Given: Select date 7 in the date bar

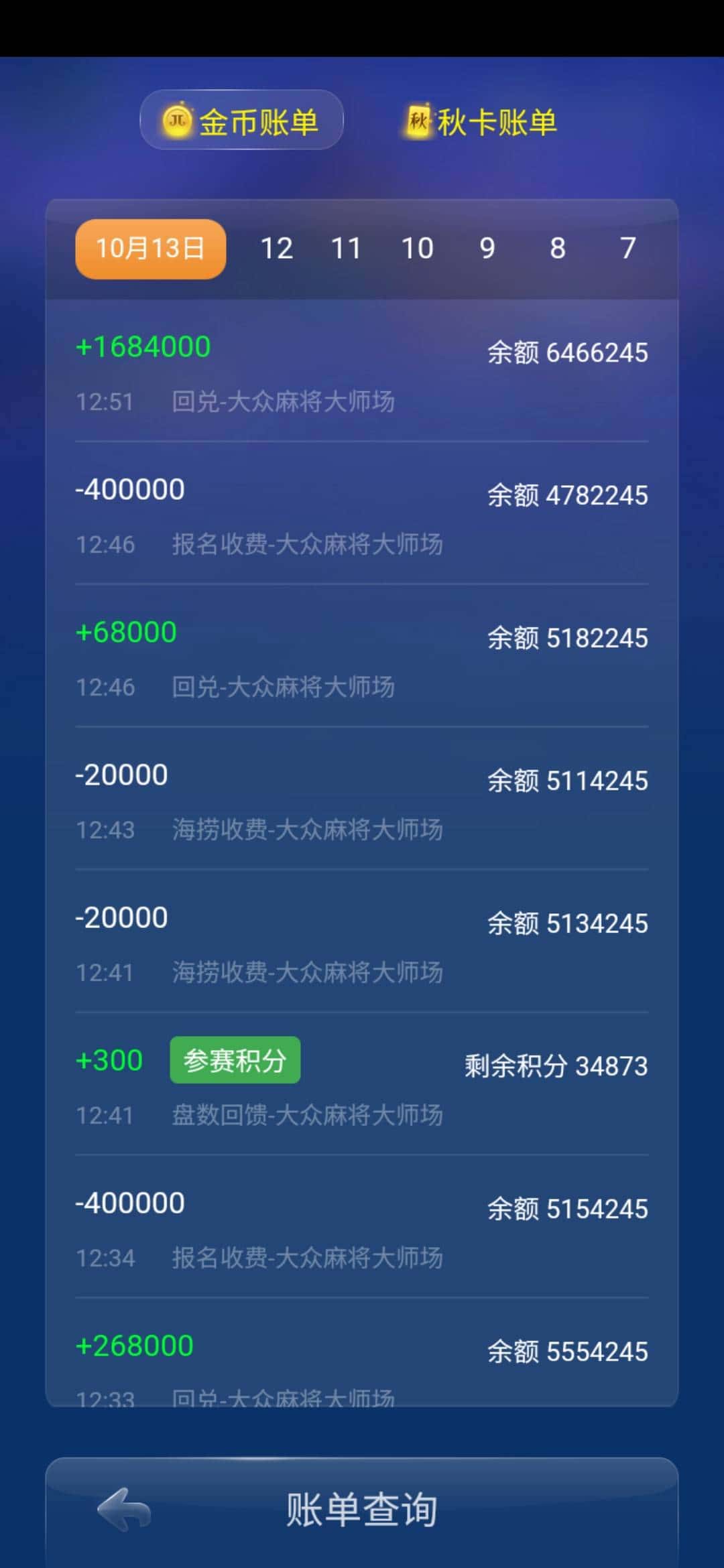Looking at the screenshot, I should (x=627, y=248).
